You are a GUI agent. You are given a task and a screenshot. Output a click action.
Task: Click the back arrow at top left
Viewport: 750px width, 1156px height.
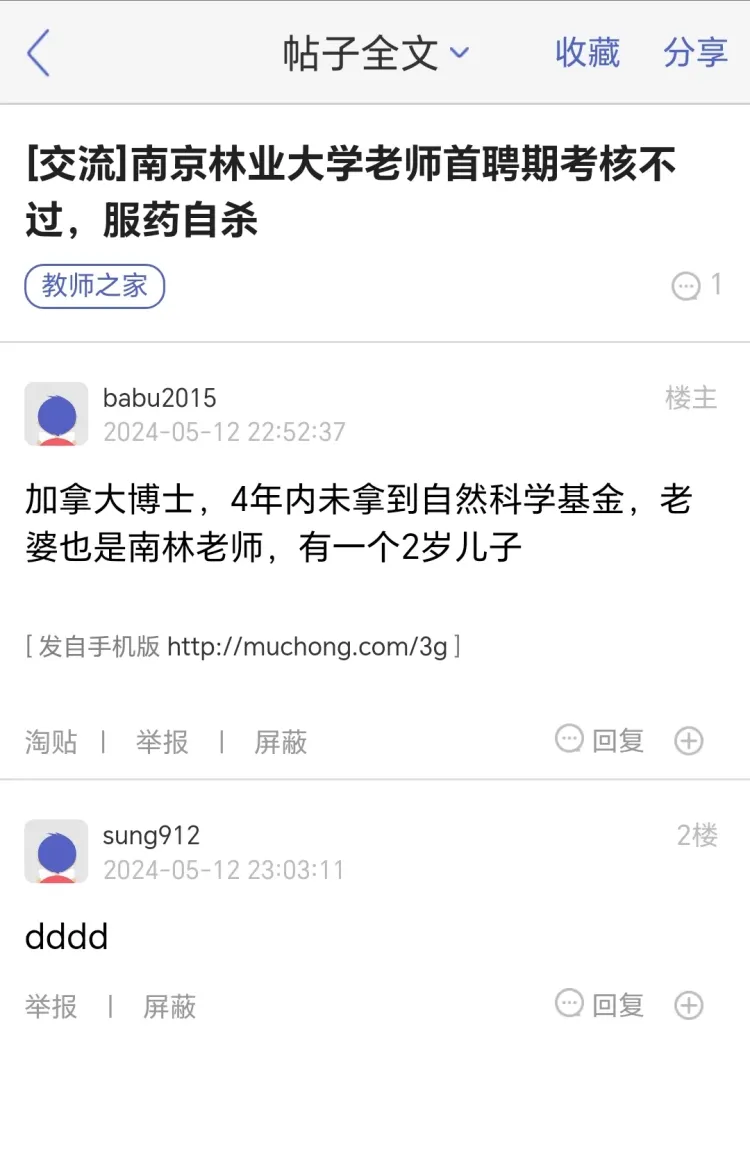37,53
